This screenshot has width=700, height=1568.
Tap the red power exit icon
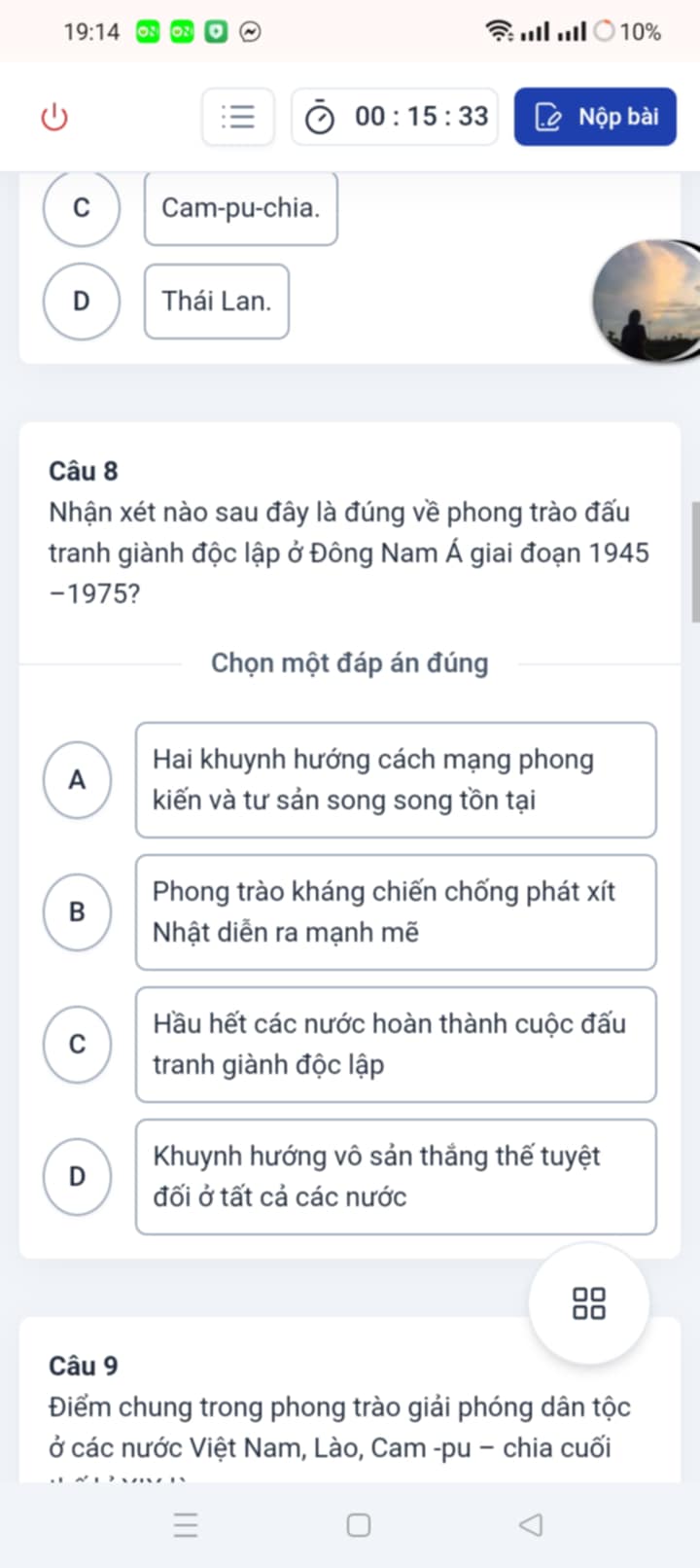coord(54,118)
